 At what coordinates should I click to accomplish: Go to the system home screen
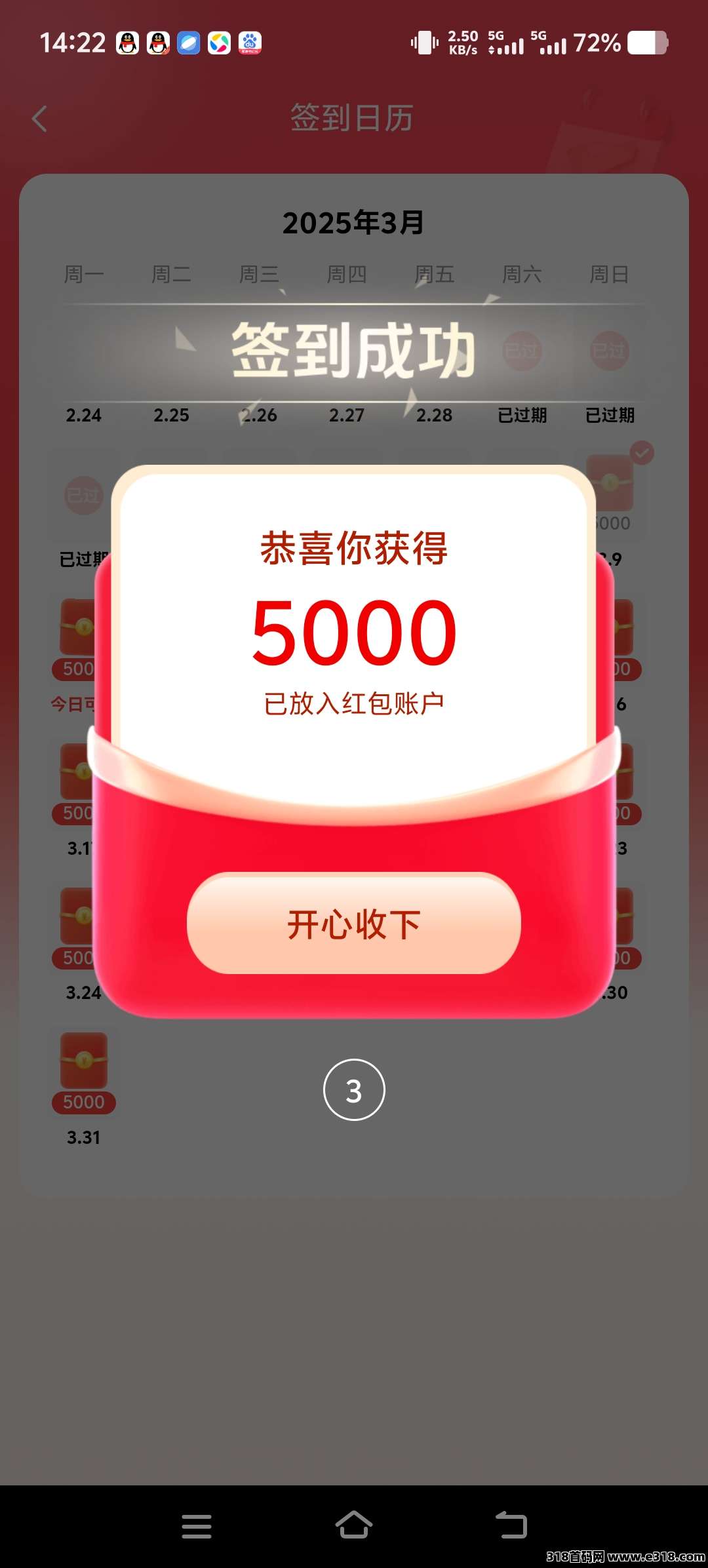[354, 1525]
